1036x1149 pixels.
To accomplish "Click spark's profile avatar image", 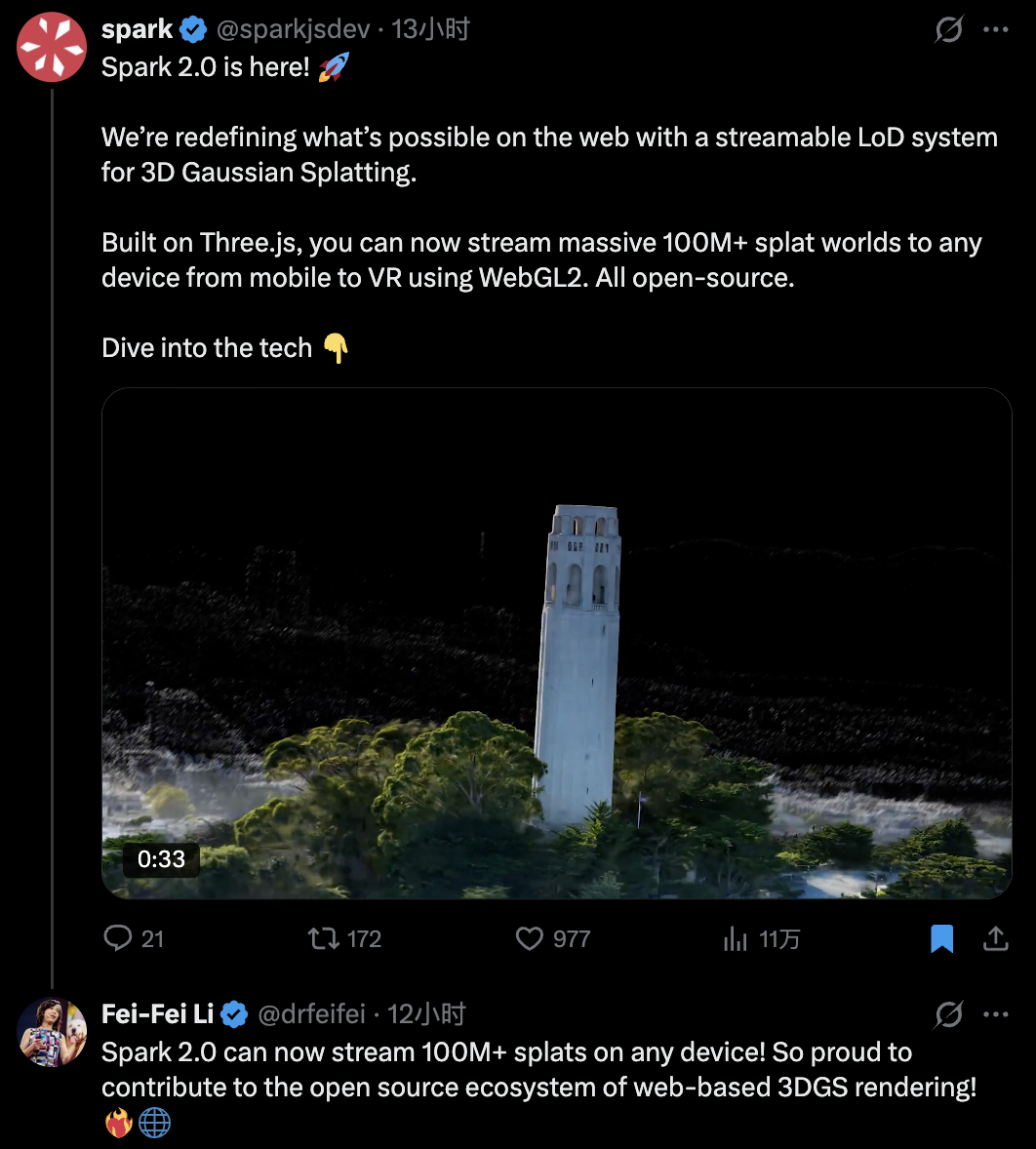I will tap(52, 46).
